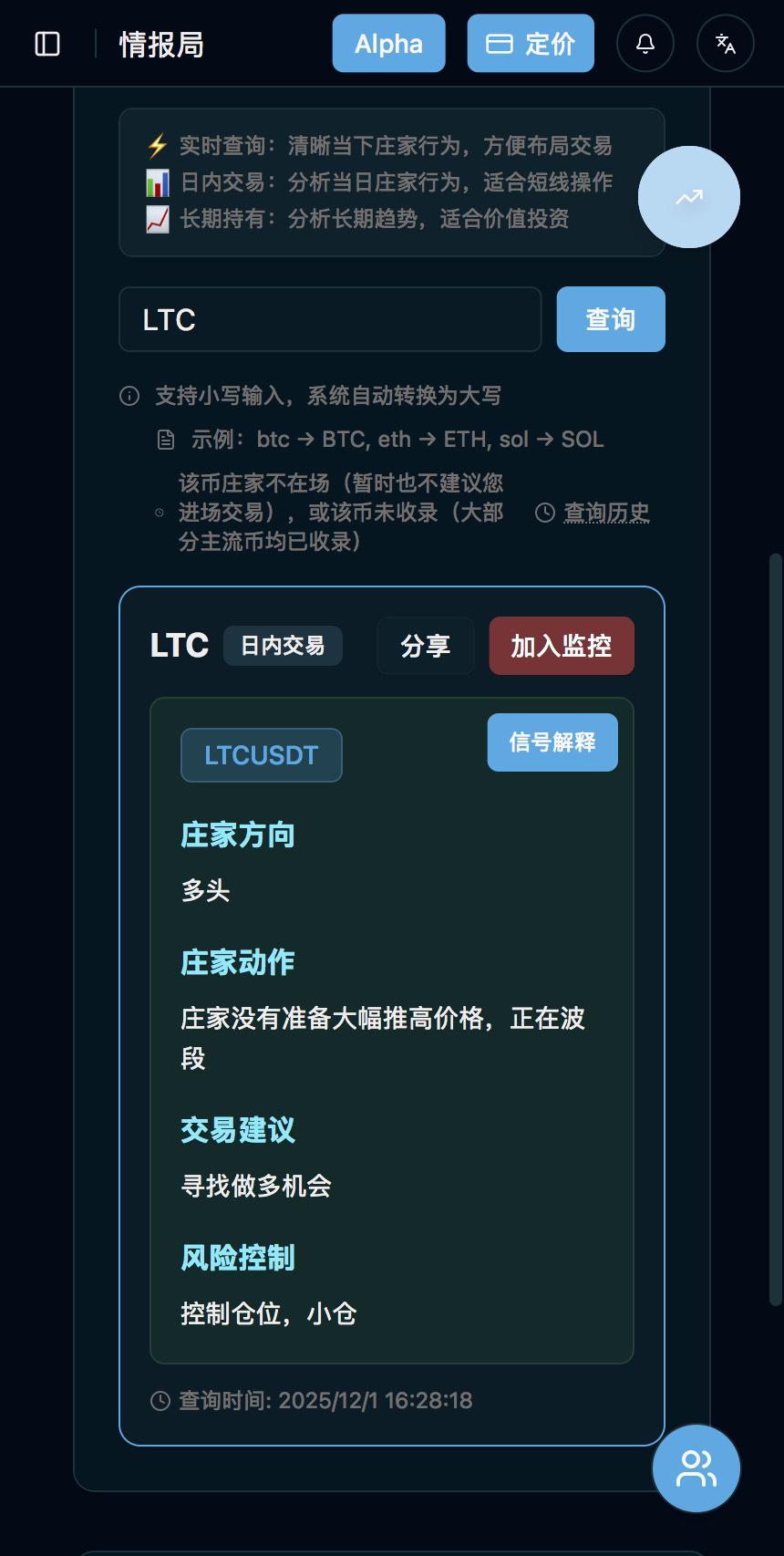Image resolution: width=784 pixels, height=1556 pixels.
Task: Focus the coin symbol input with LTC
Action: point(330,319)
